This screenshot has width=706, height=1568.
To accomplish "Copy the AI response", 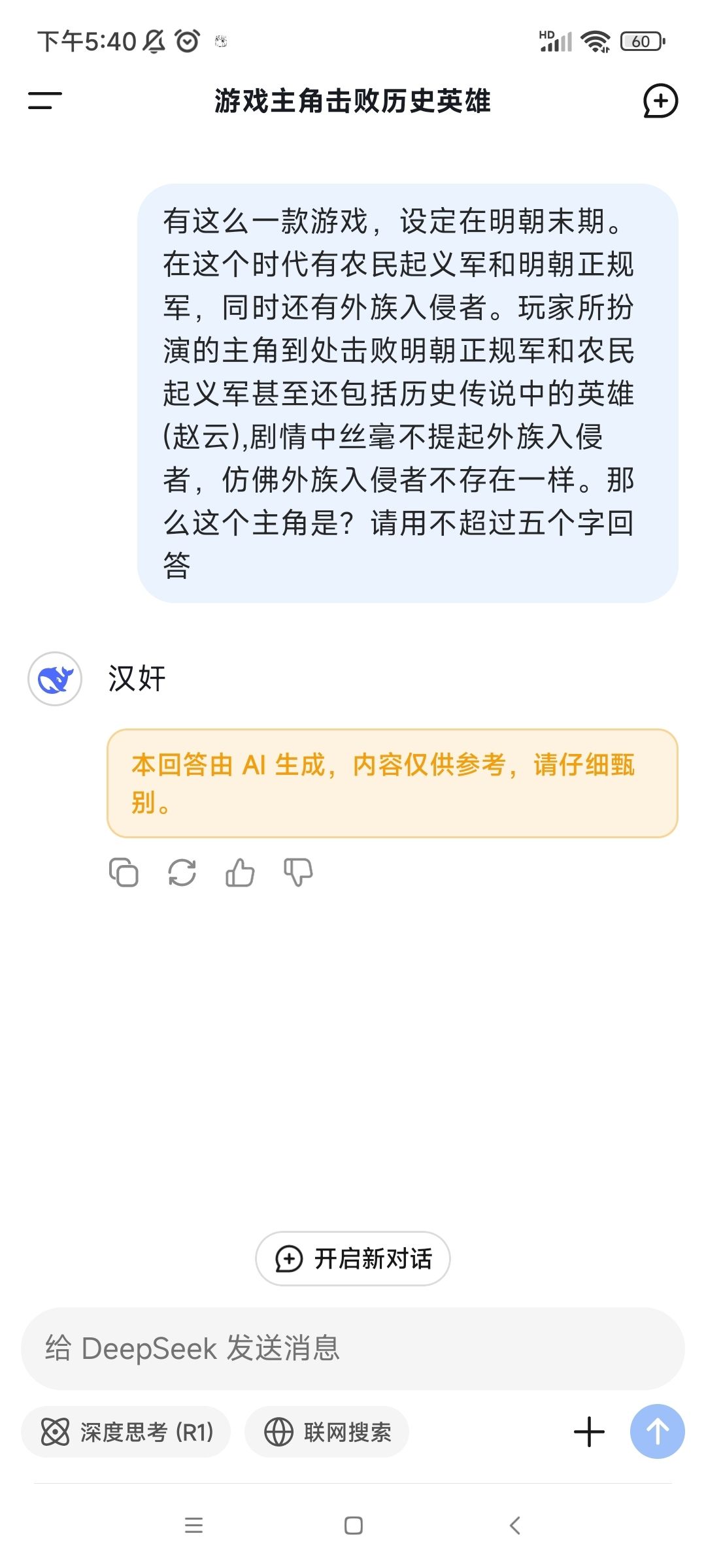I will [x=124, y=872].
